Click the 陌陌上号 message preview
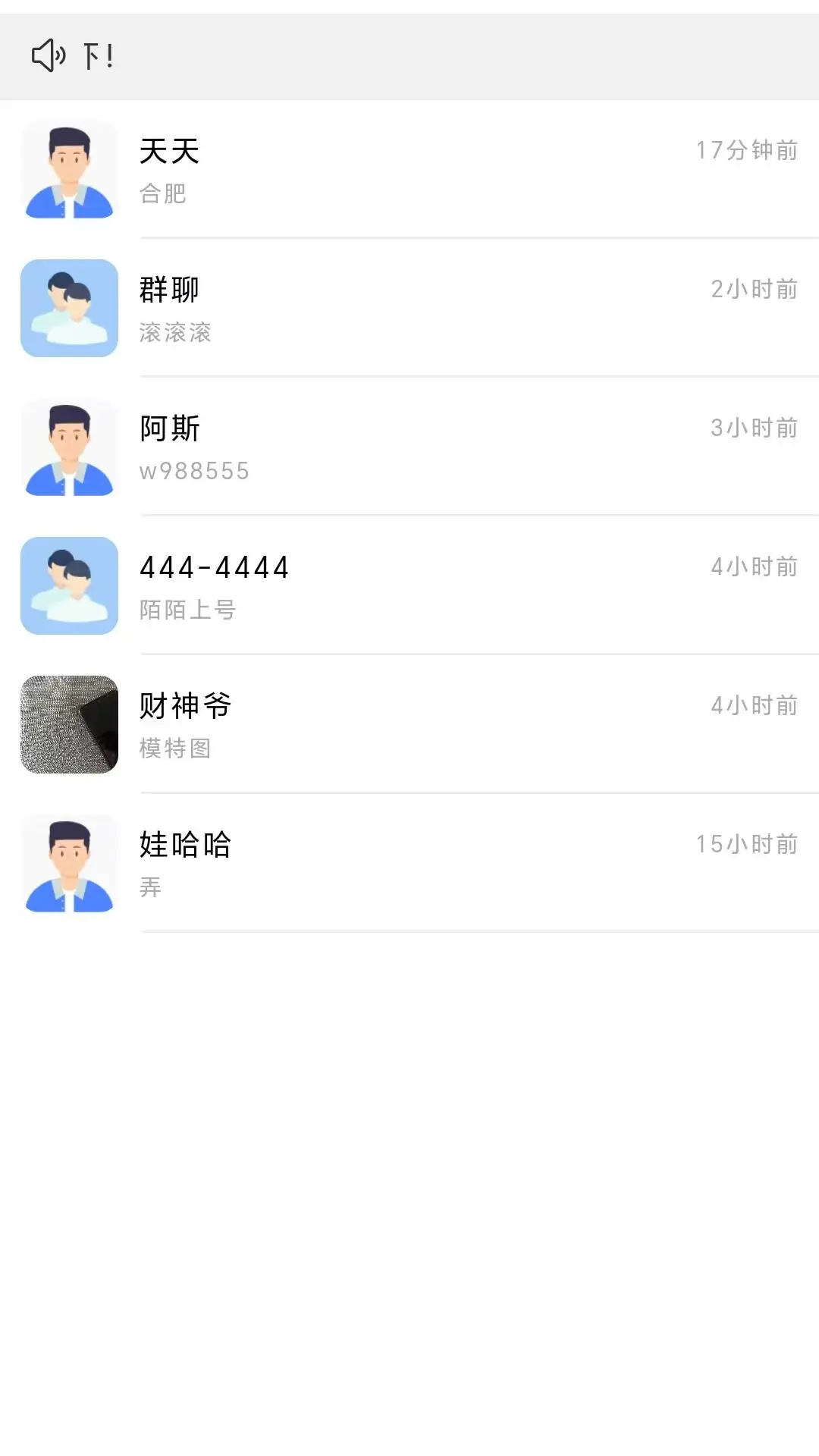Screen dimensions: 819x1456 coord(188,610)
